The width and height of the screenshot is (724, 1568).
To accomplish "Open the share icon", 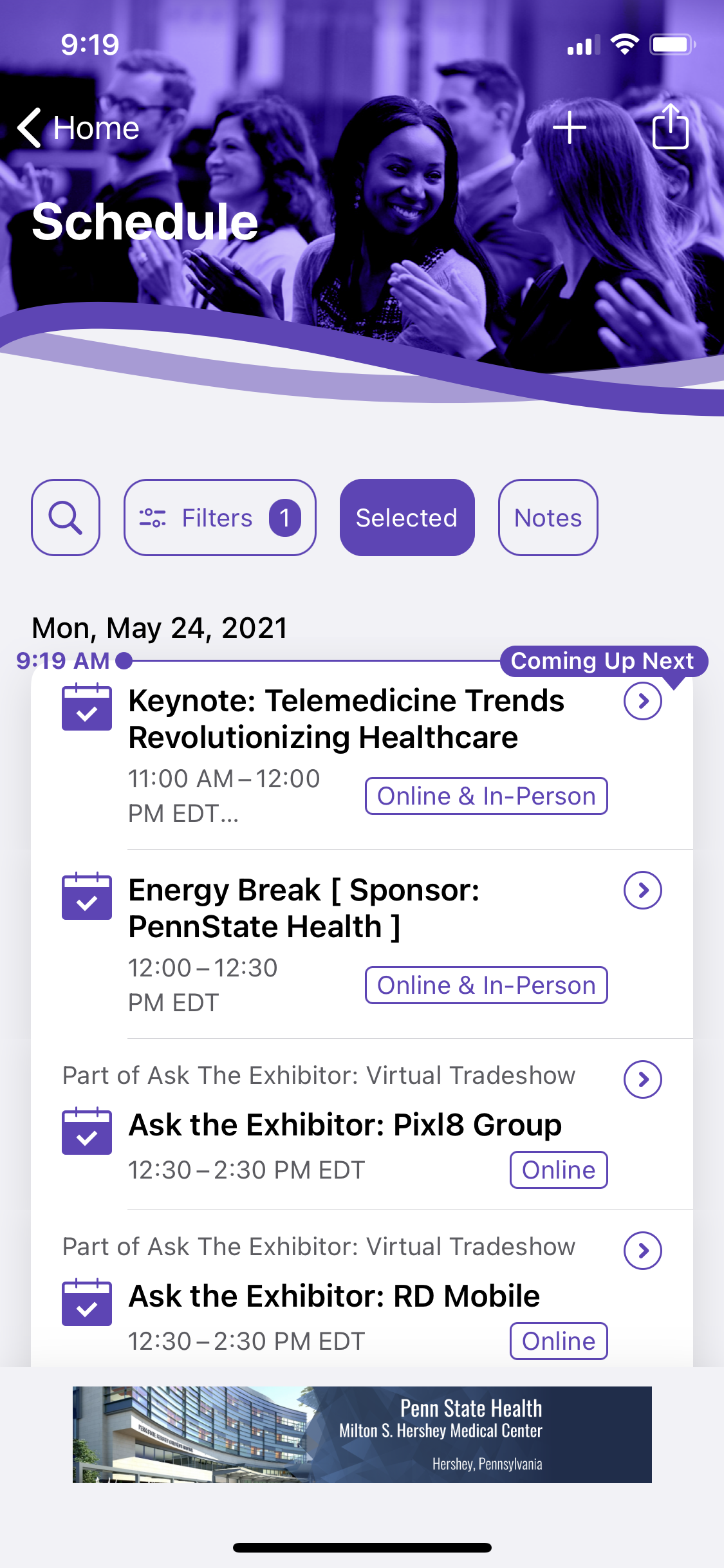I will [671, 126].
